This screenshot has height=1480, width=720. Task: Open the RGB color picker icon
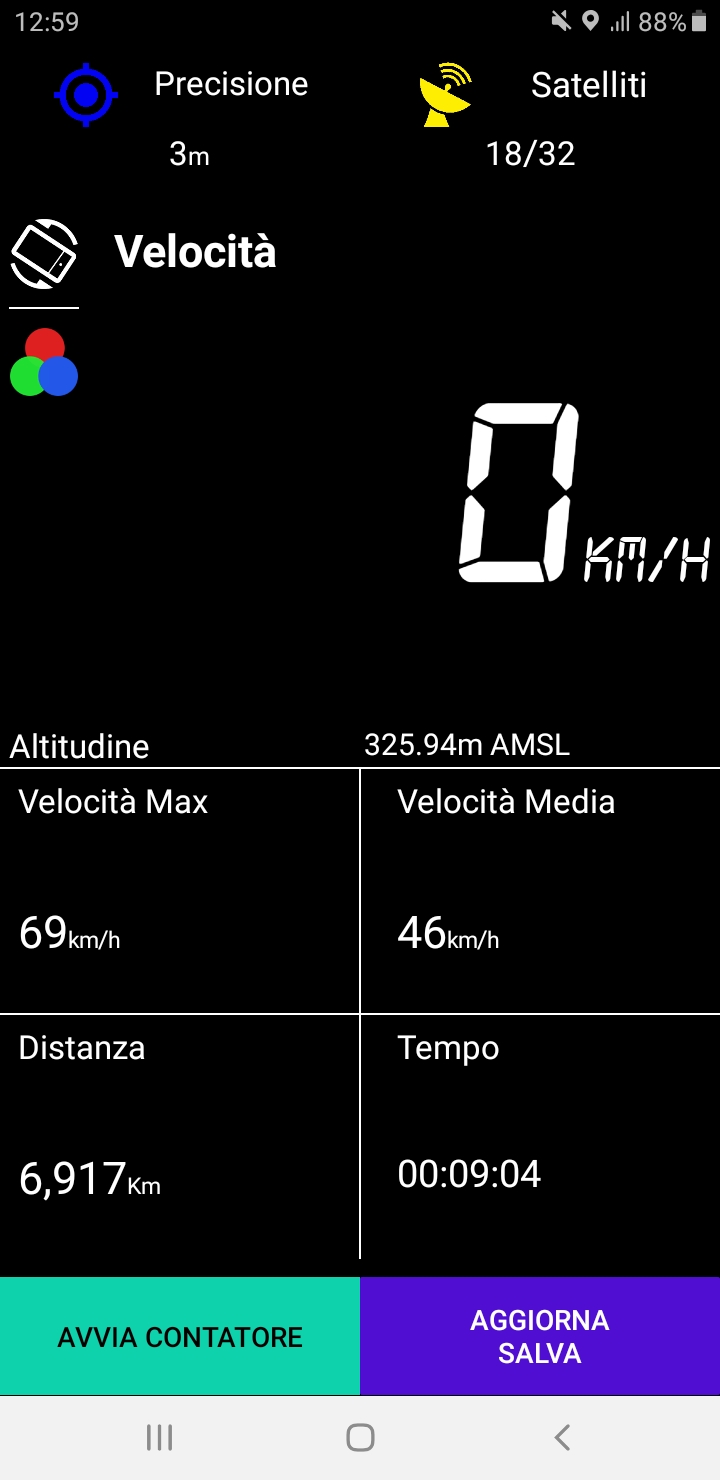(x=44, y=363)
